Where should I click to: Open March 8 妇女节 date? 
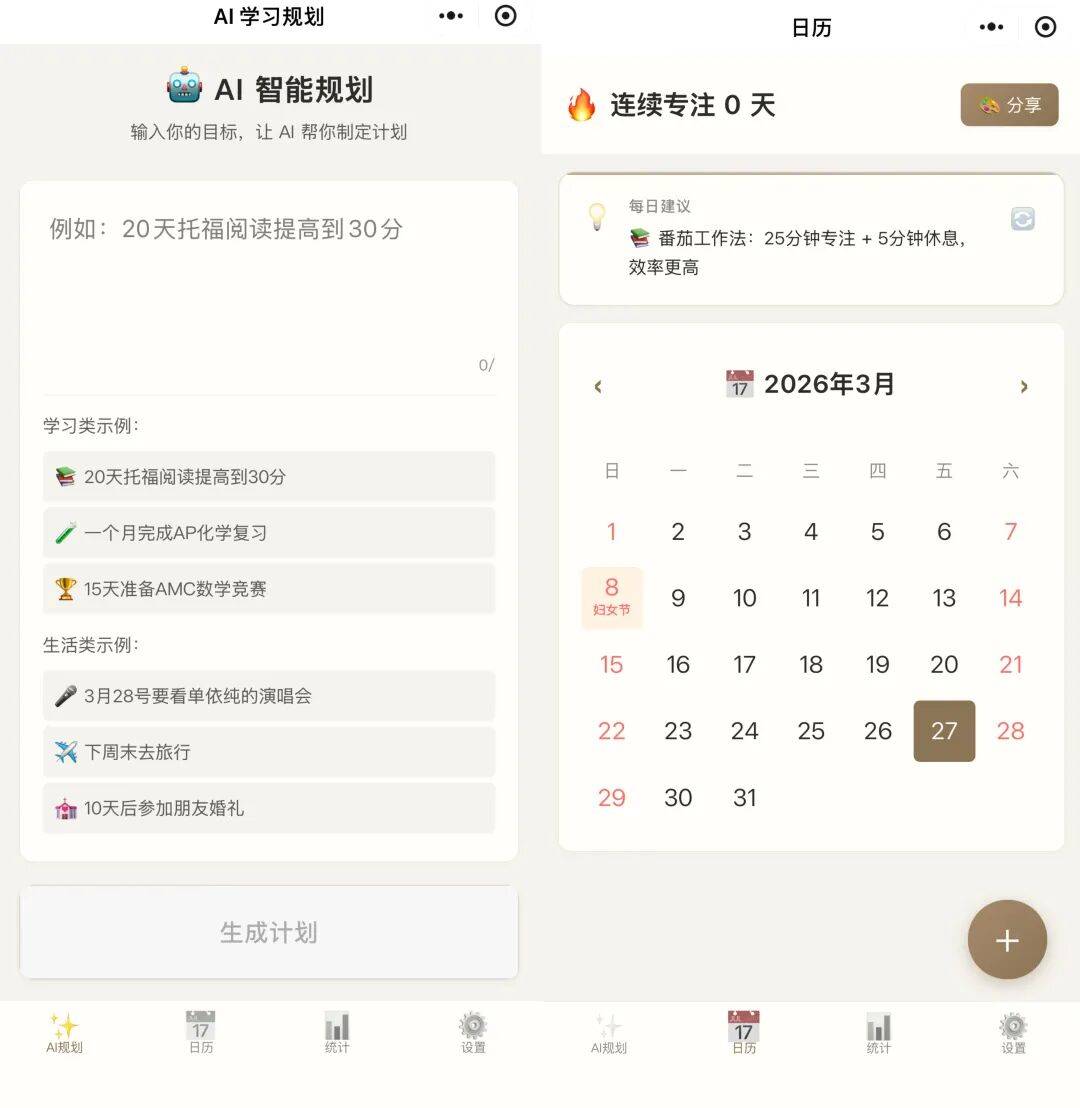612,598
